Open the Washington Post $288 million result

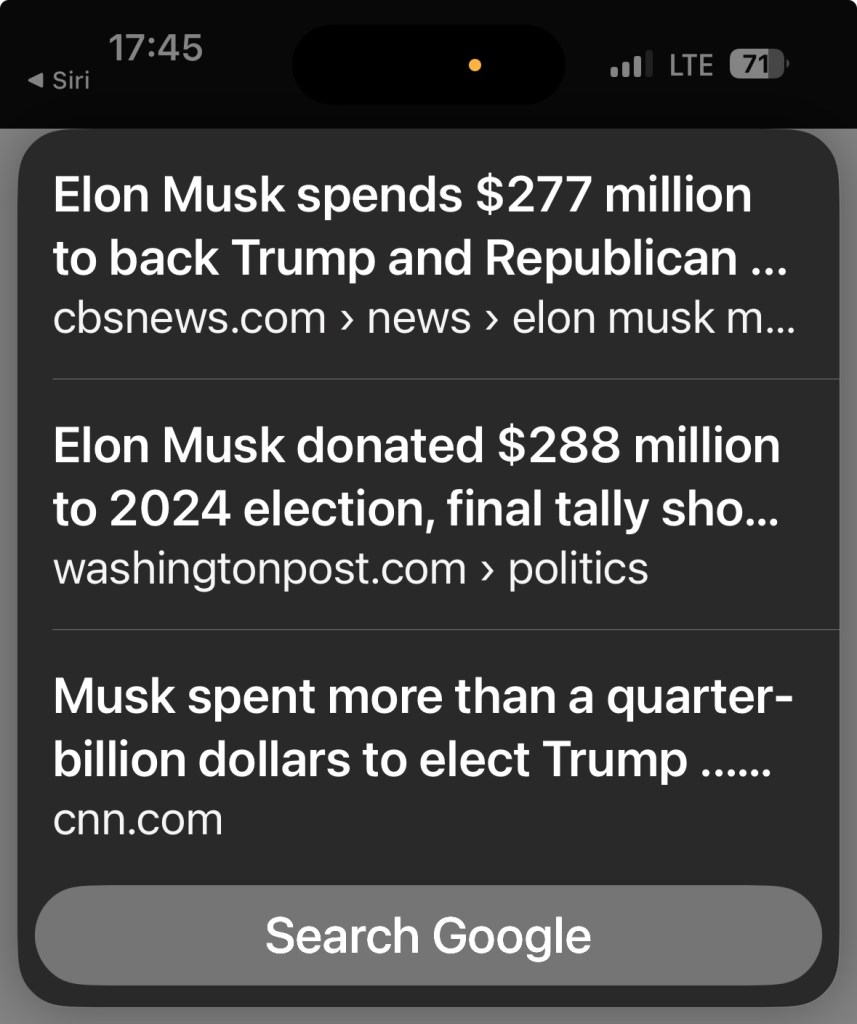[420, 506]
